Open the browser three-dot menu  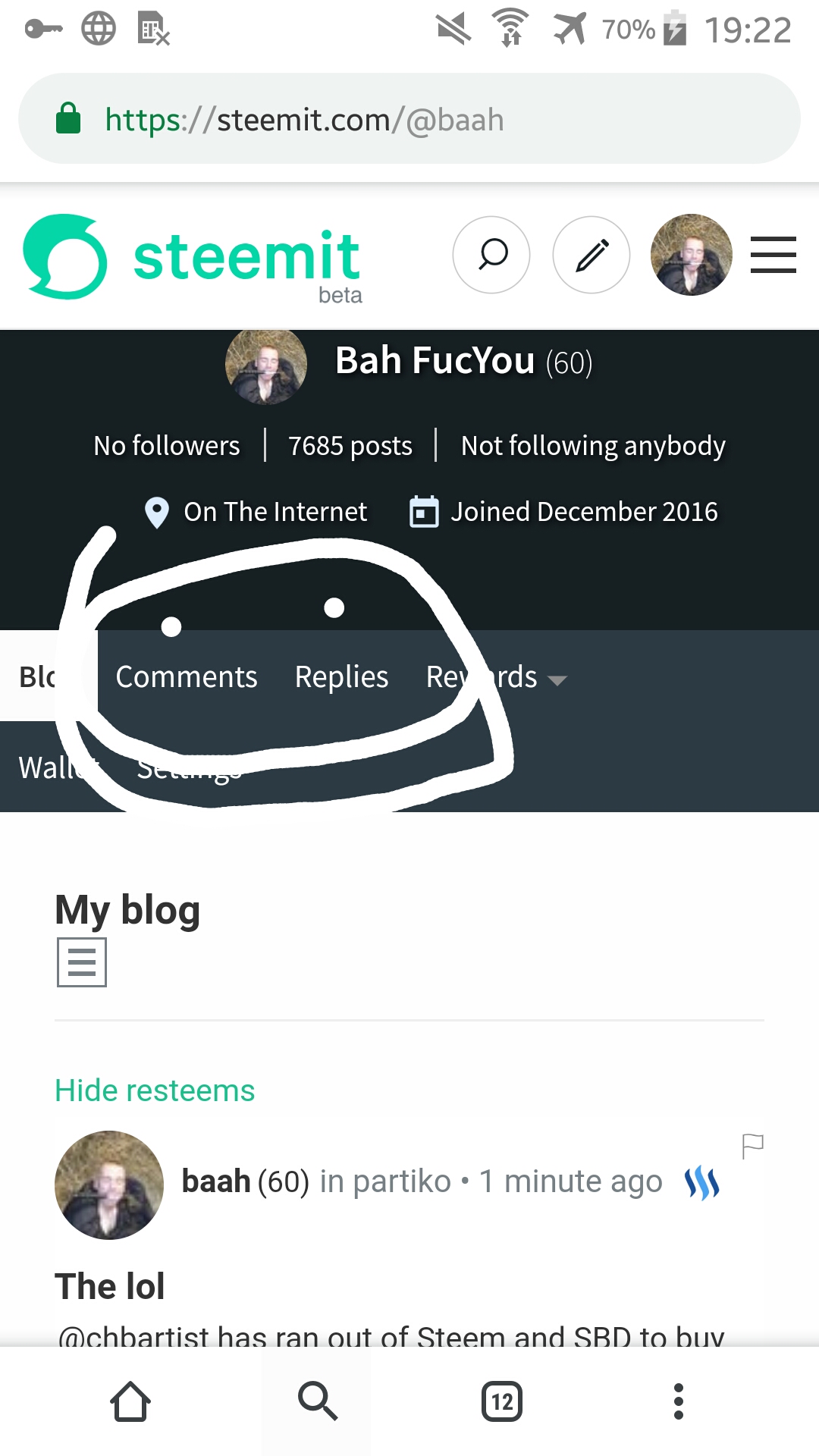point(678,1401)
